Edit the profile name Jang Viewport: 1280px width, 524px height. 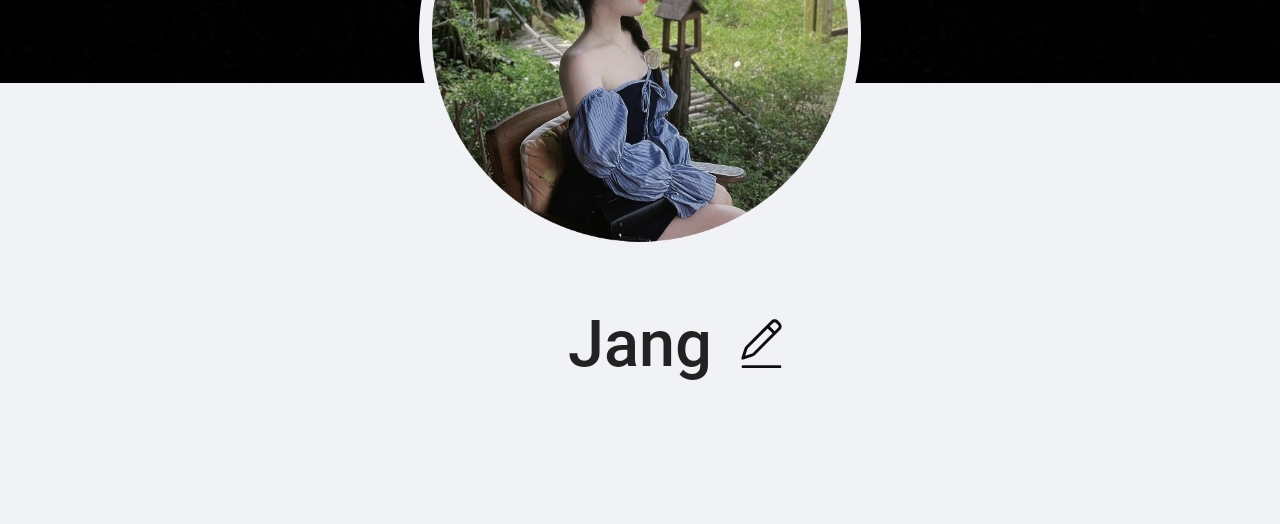point(761,344)
